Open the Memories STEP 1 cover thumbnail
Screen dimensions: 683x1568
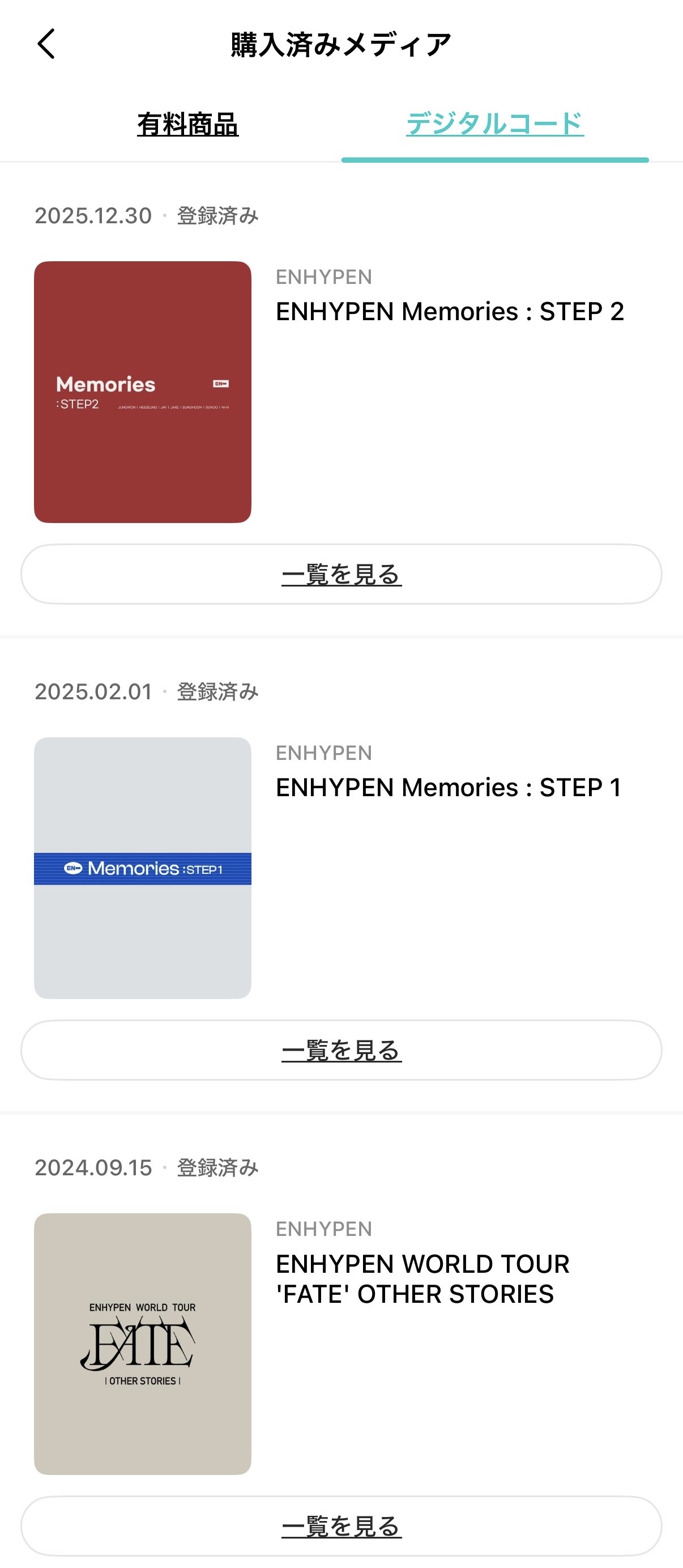click(142, 868)
